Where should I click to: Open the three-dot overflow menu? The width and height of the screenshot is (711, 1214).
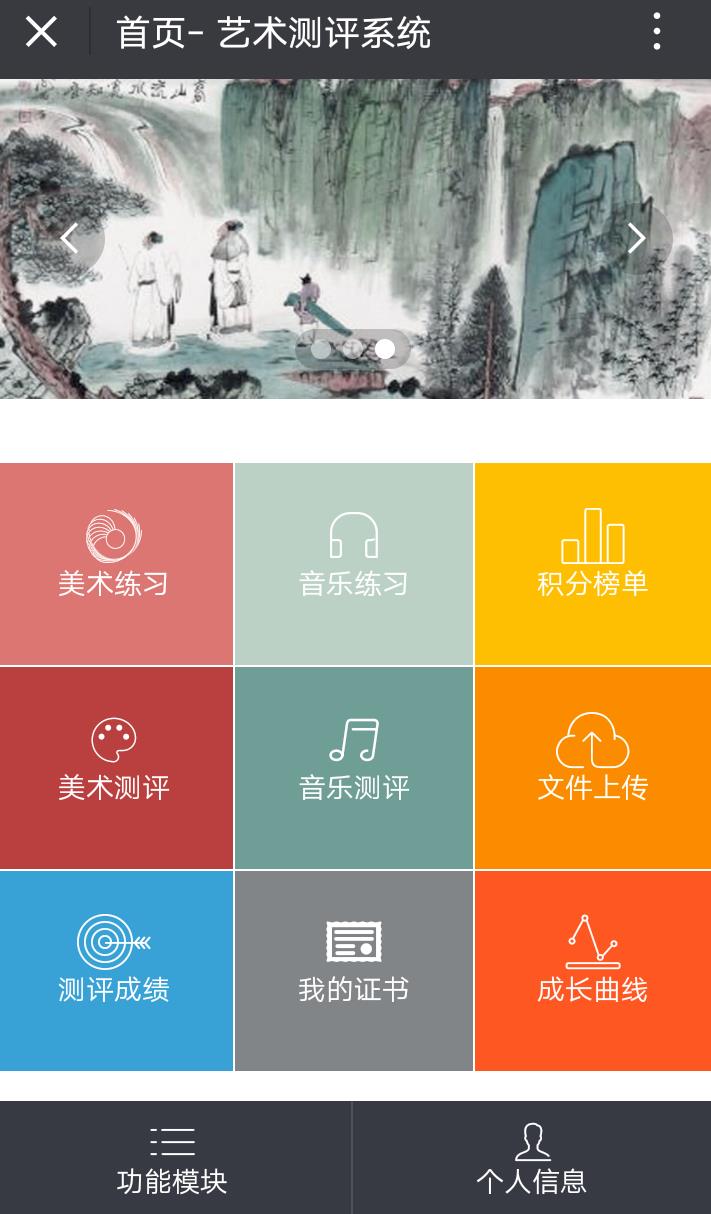point(656,33)
